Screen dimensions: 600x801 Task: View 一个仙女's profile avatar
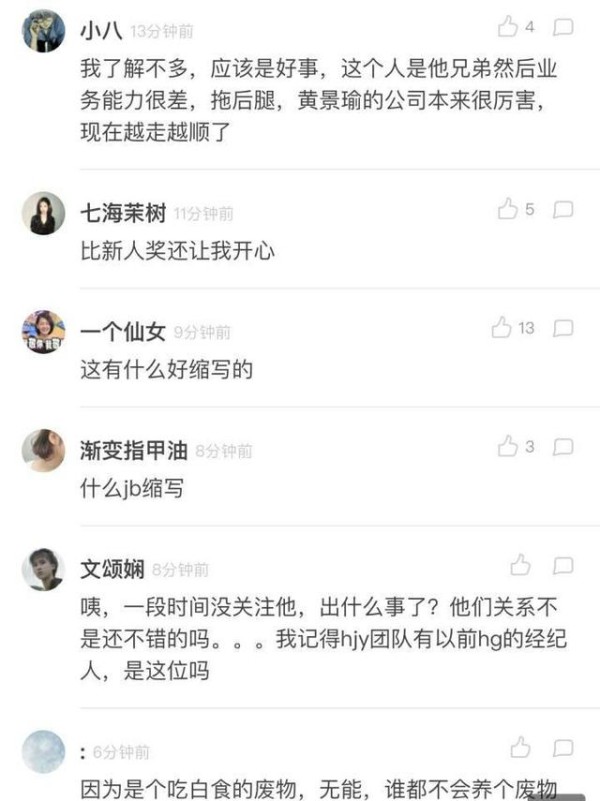(43, 331)
